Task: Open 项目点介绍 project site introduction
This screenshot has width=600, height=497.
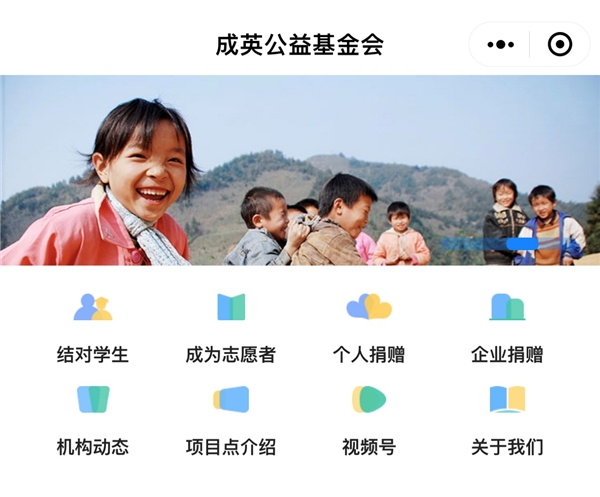Action: (x=231, y=419)
